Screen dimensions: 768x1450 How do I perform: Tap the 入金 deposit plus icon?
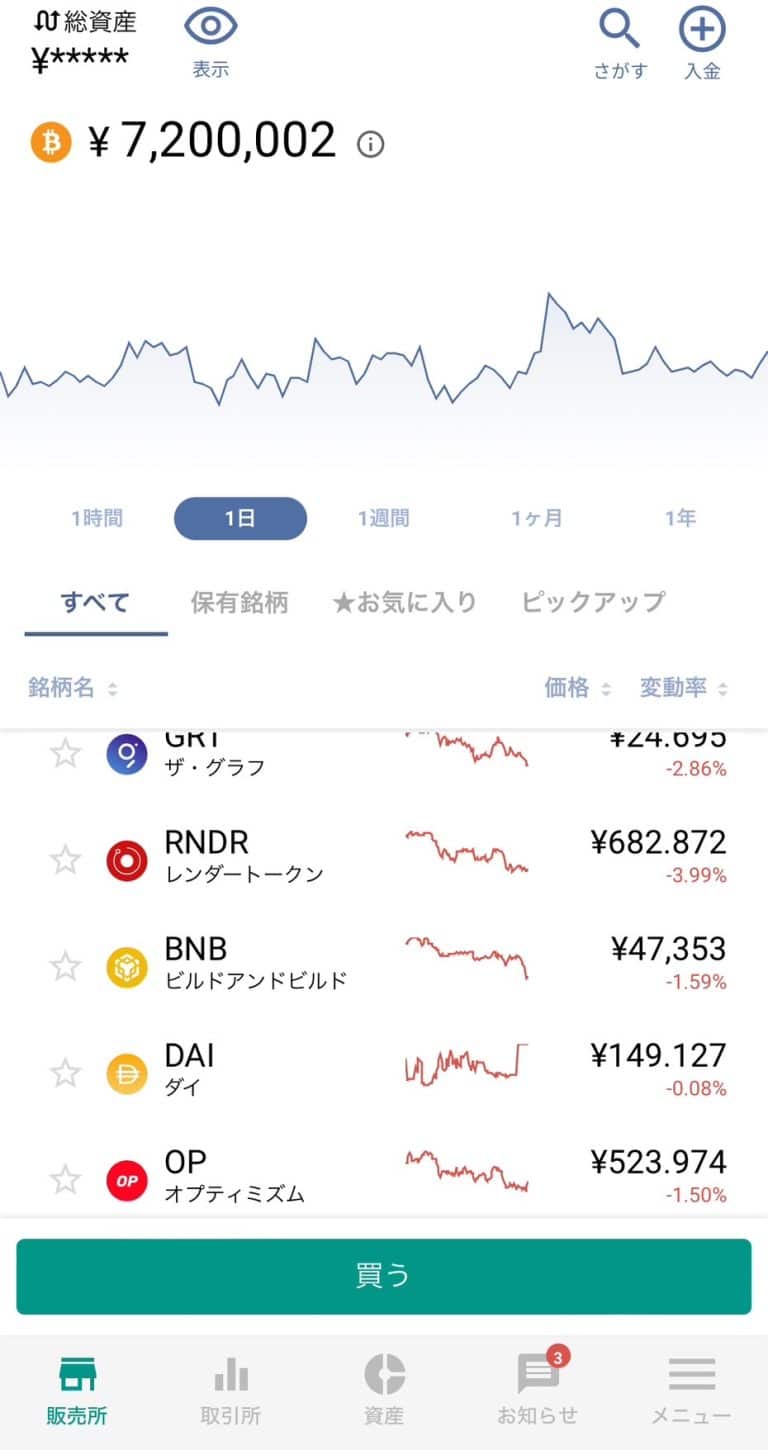pos(702,30)
